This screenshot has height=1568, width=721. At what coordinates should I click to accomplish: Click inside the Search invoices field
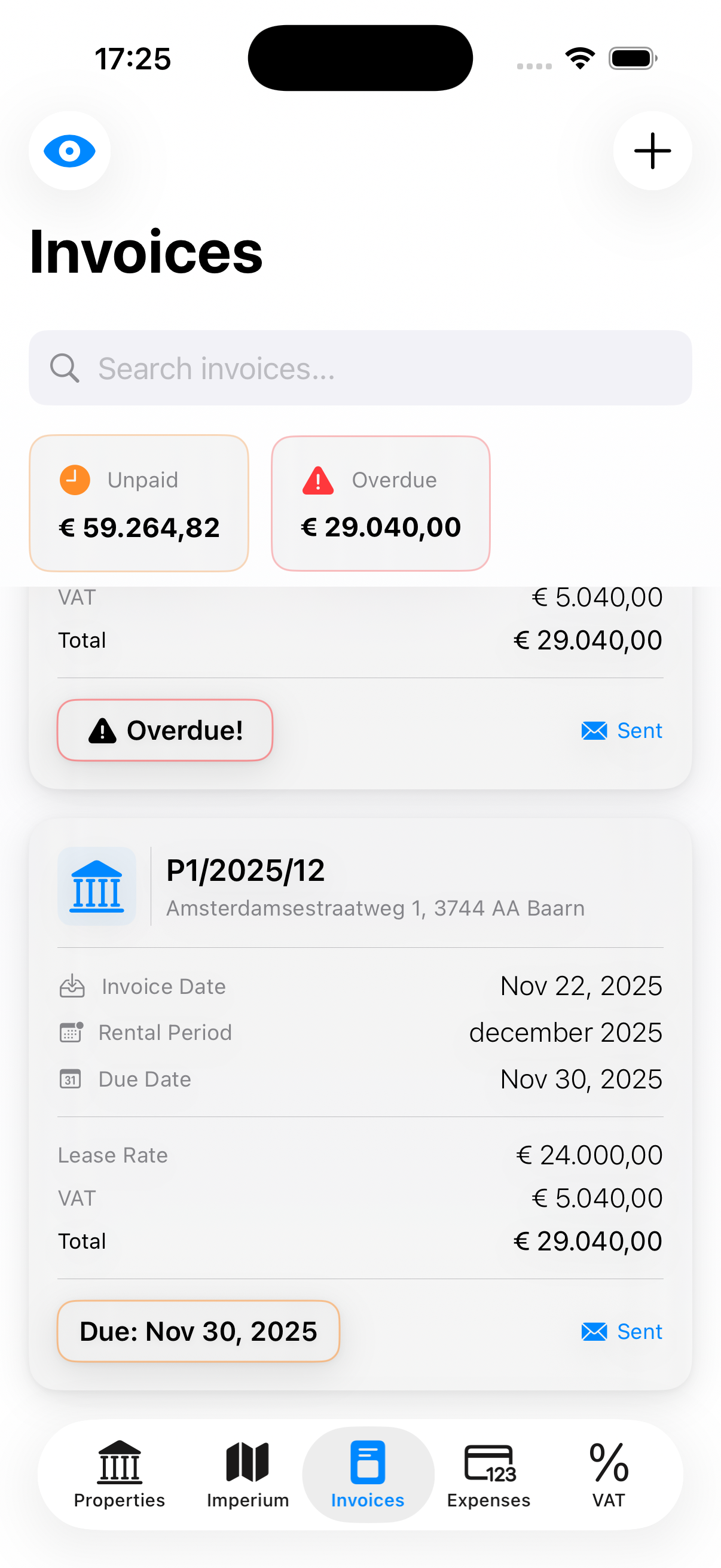pyautogui.click(x=360, y=368)
